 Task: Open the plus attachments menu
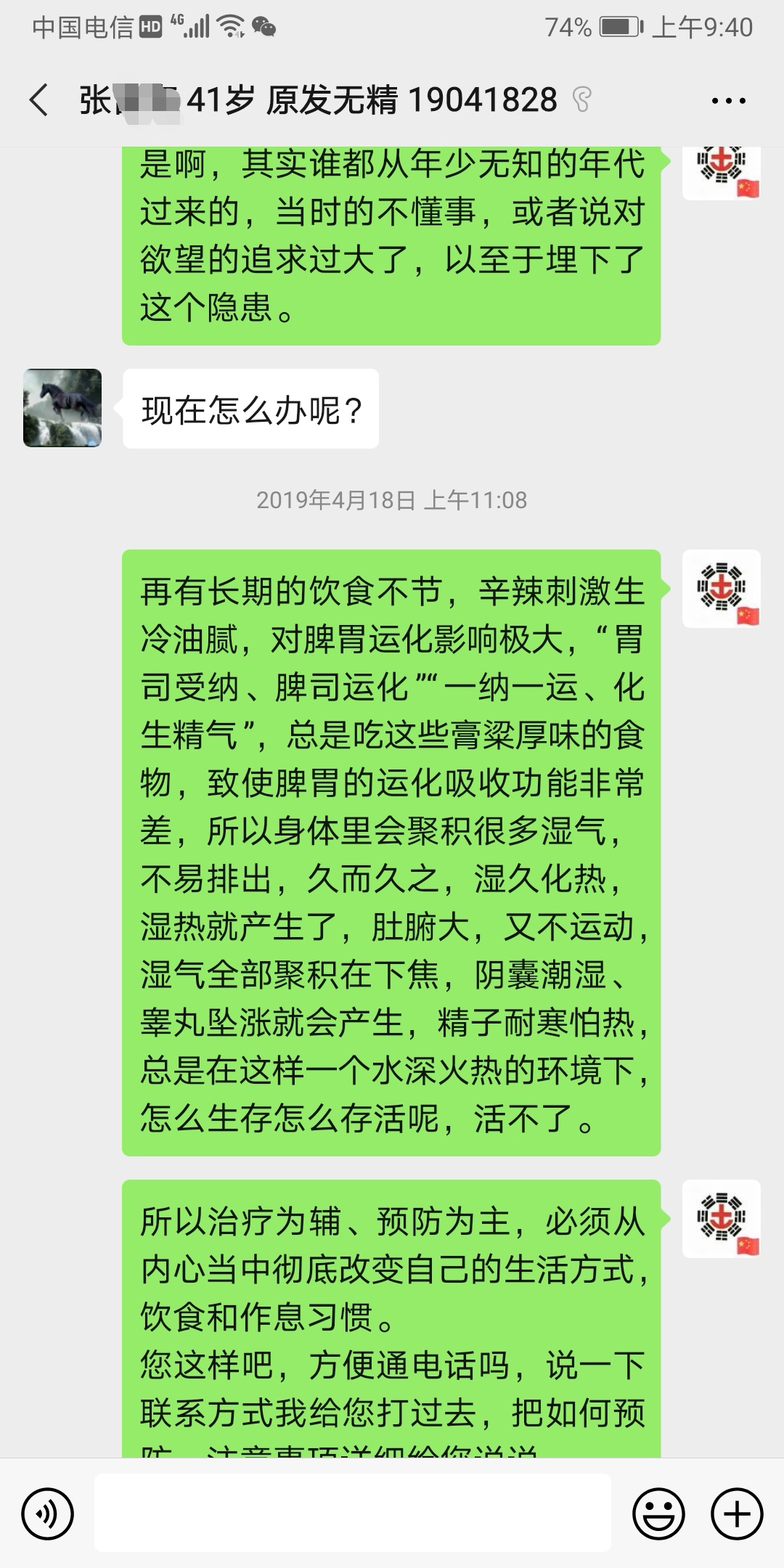pos(736,1514)
